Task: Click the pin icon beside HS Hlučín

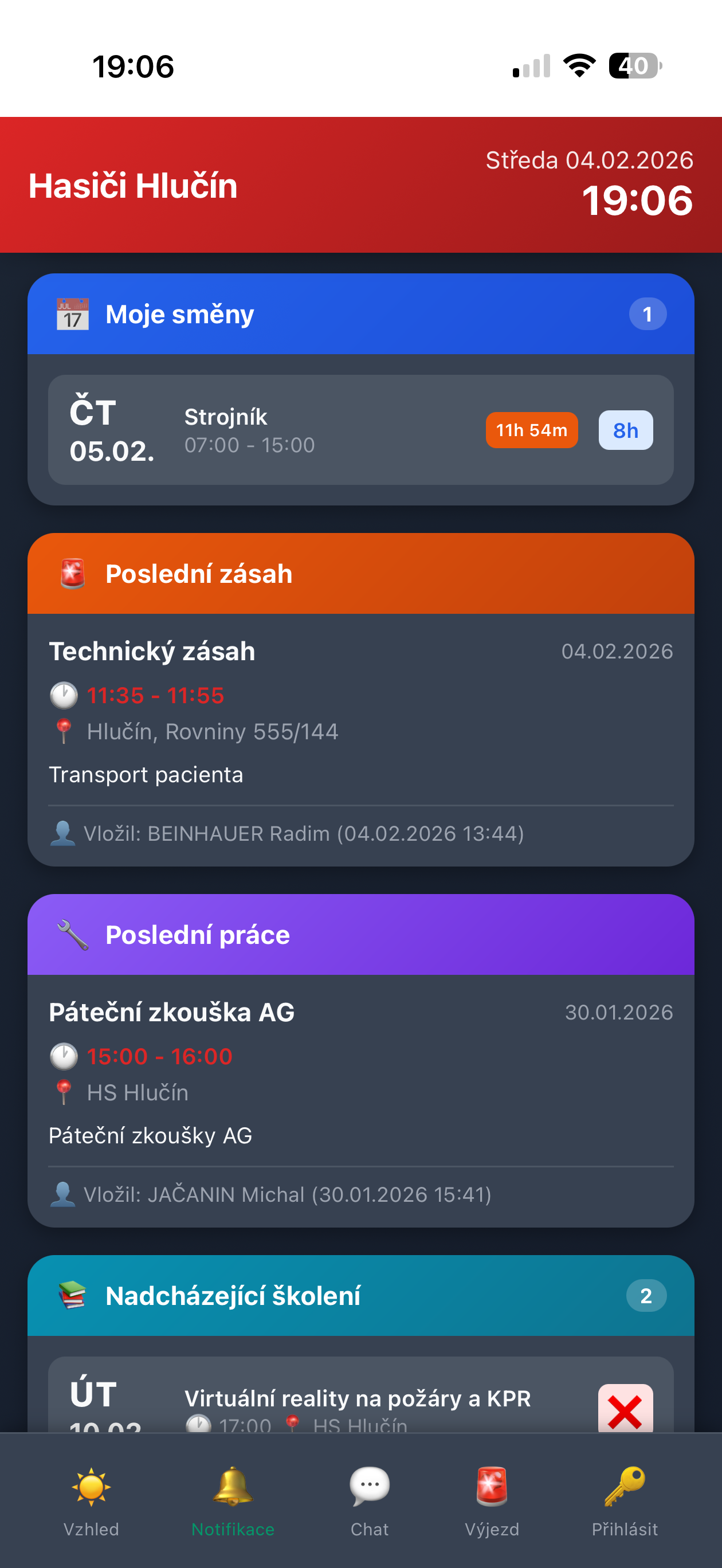Action: [63, 1092]
